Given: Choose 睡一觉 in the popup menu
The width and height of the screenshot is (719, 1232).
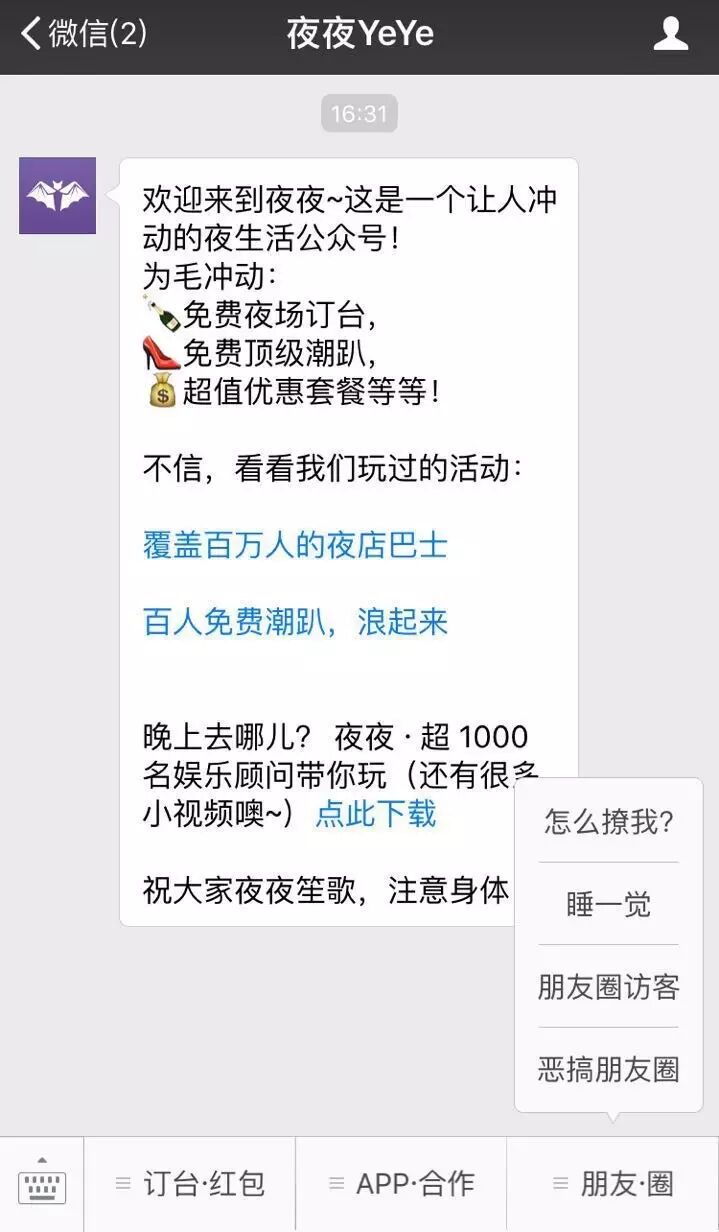Looking at the screenshot, I should [x=608, y=904].
